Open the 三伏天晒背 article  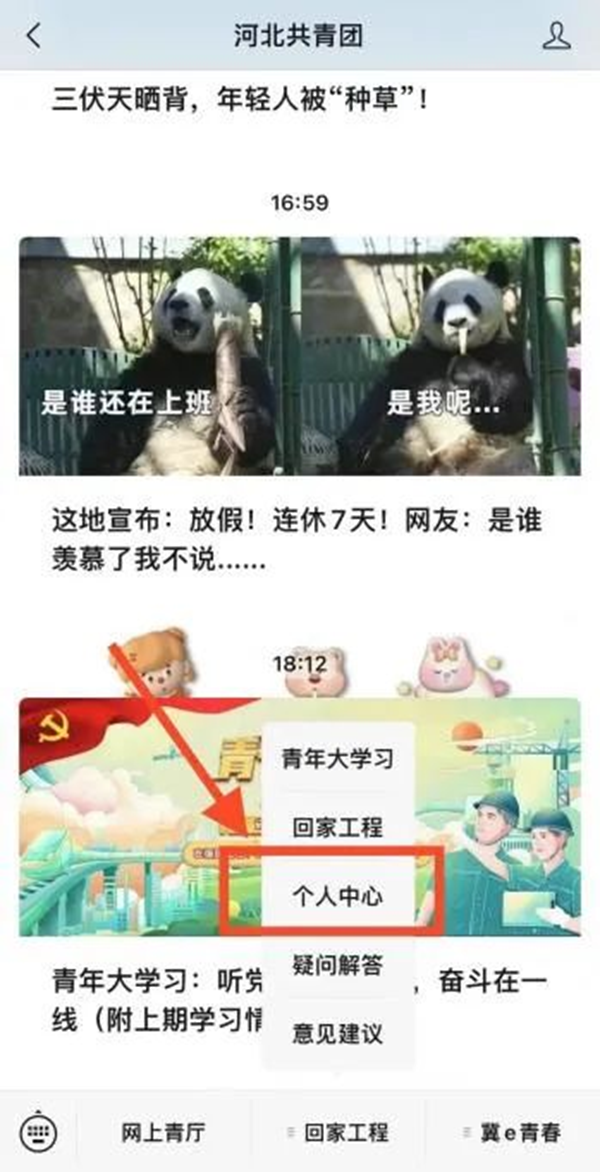(240, 100)
